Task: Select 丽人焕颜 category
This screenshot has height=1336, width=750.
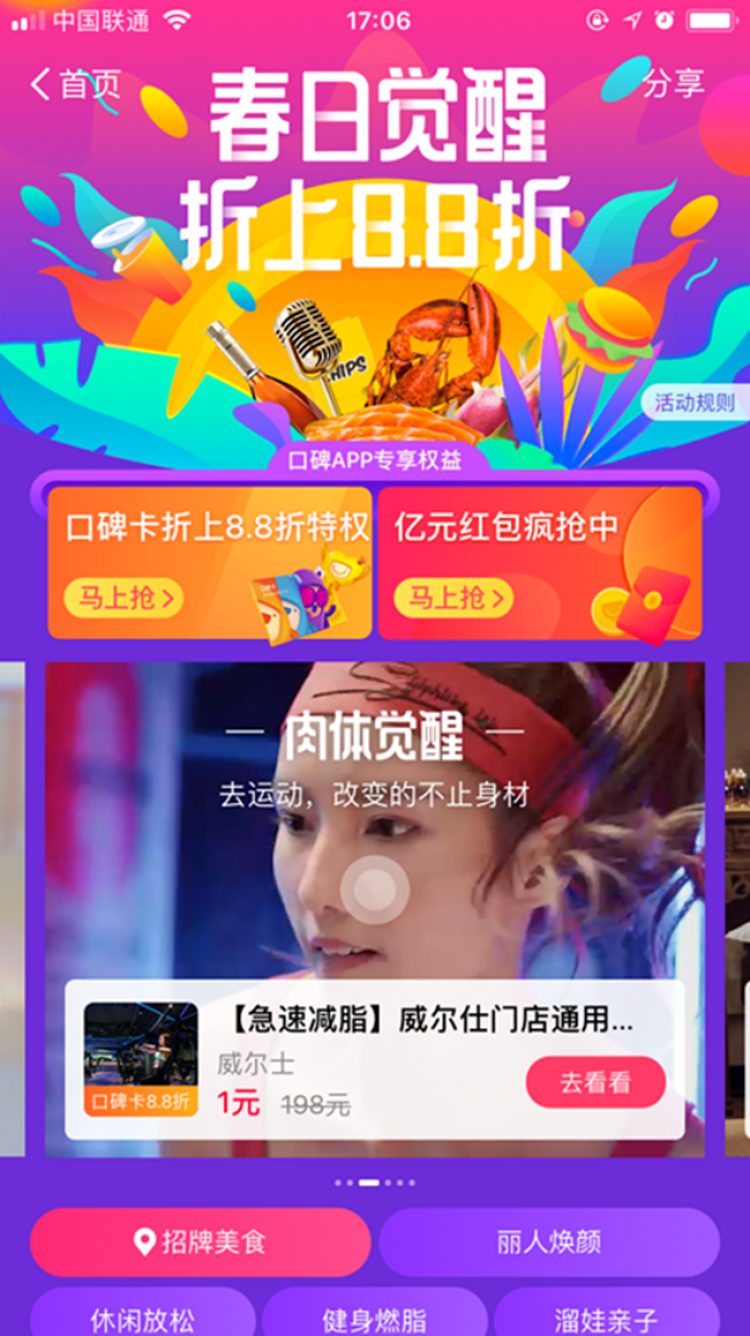Action: tap(549, 1242)
